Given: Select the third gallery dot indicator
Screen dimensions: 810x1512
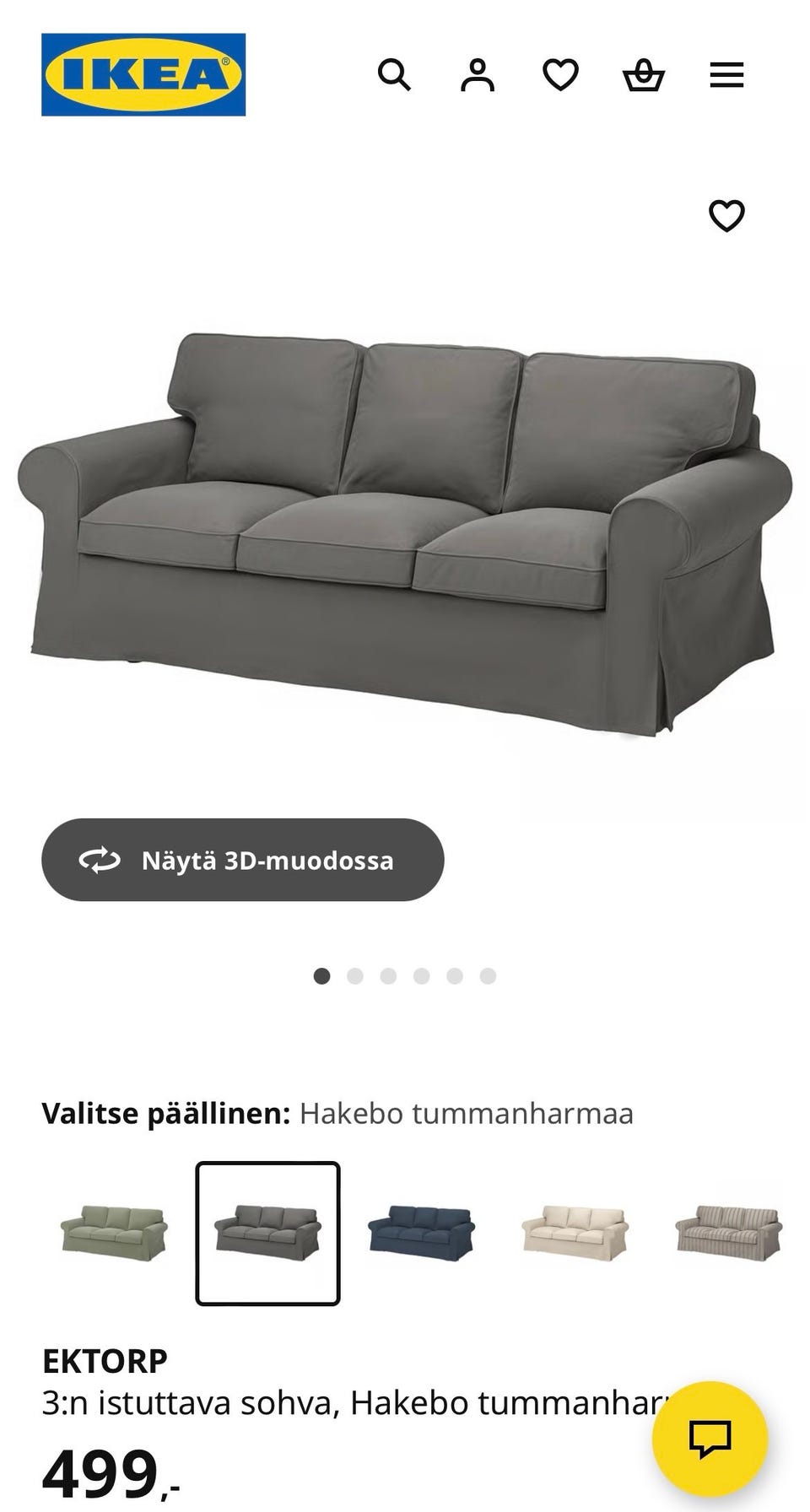Looking at the screenshot, I should (x=387, y=974).
